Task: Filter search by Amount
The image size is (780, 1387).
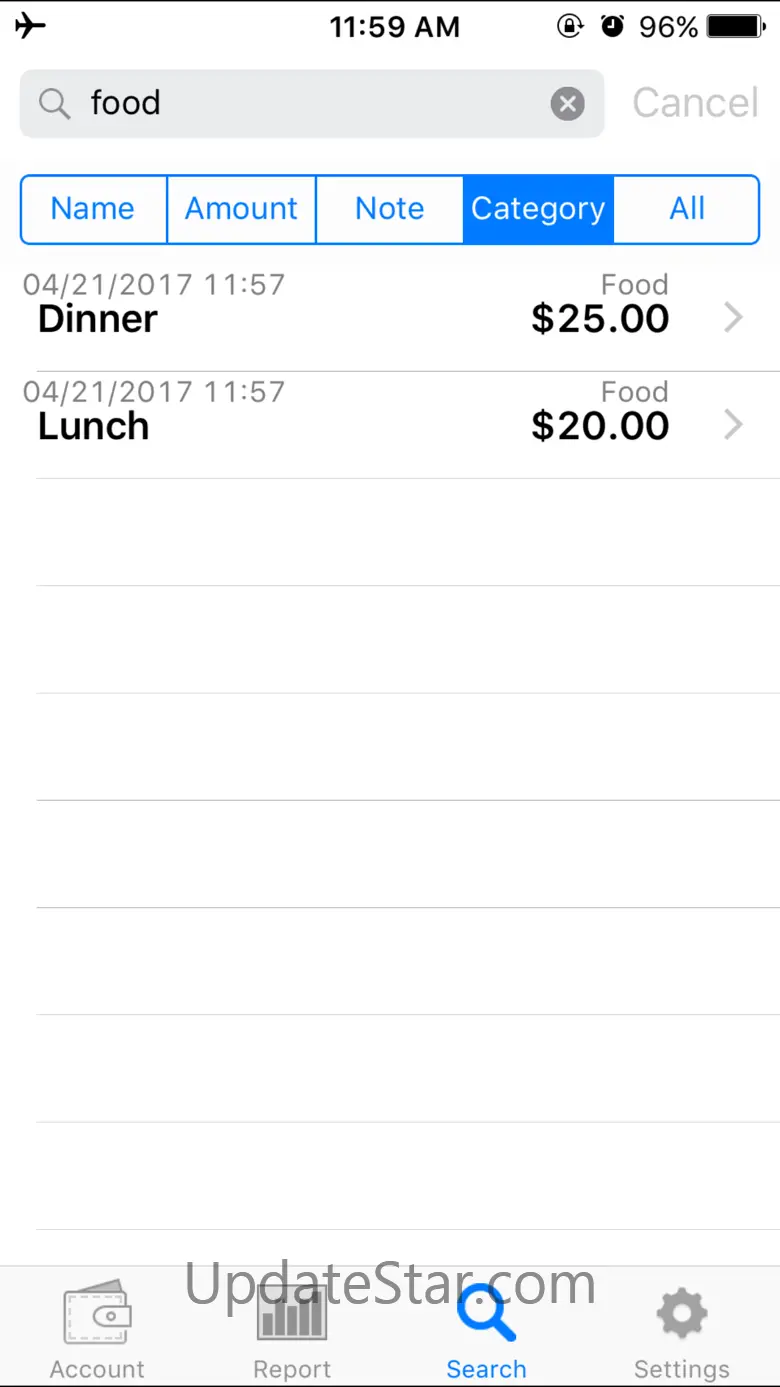Action: (241, 209)
